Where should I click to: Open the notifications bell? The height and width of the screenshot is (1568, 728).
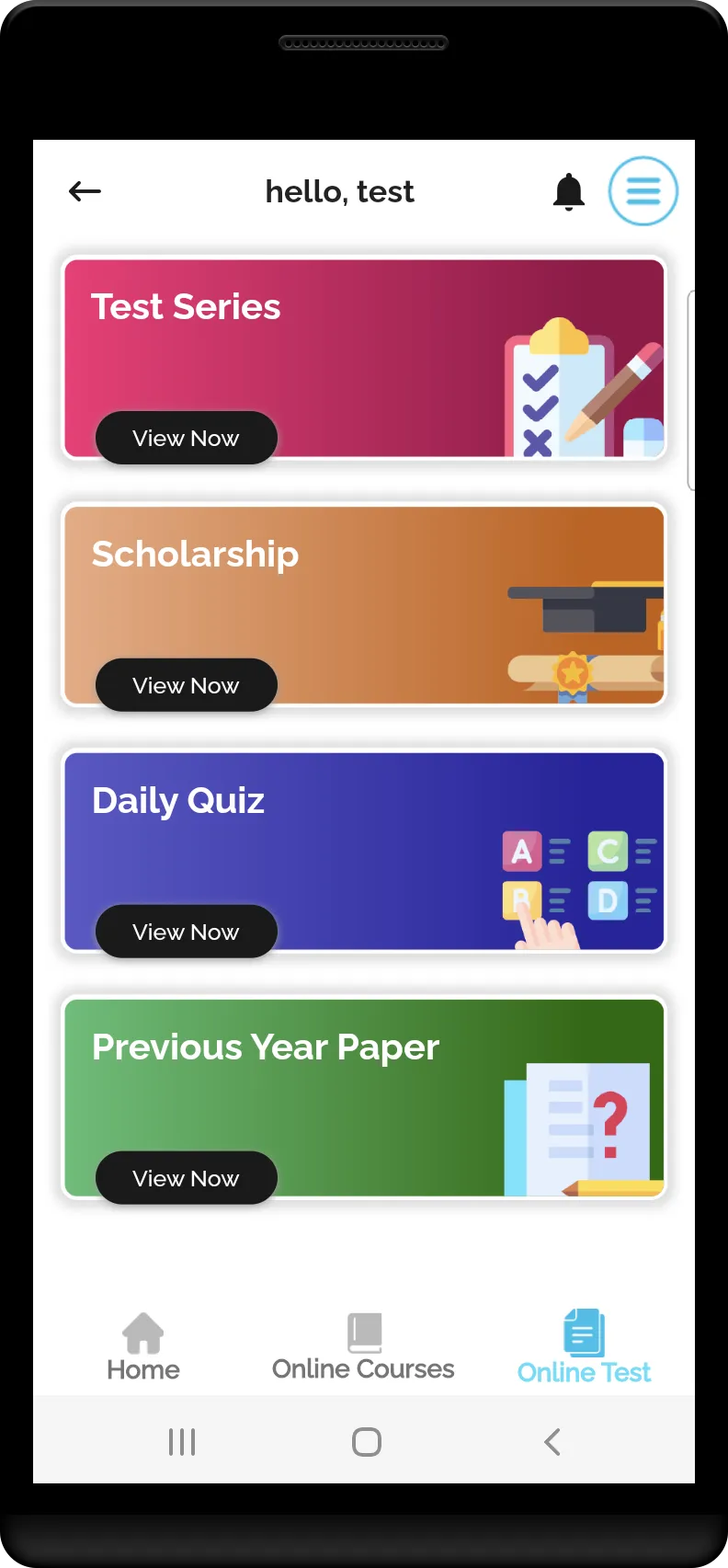[x=569, y=191]
